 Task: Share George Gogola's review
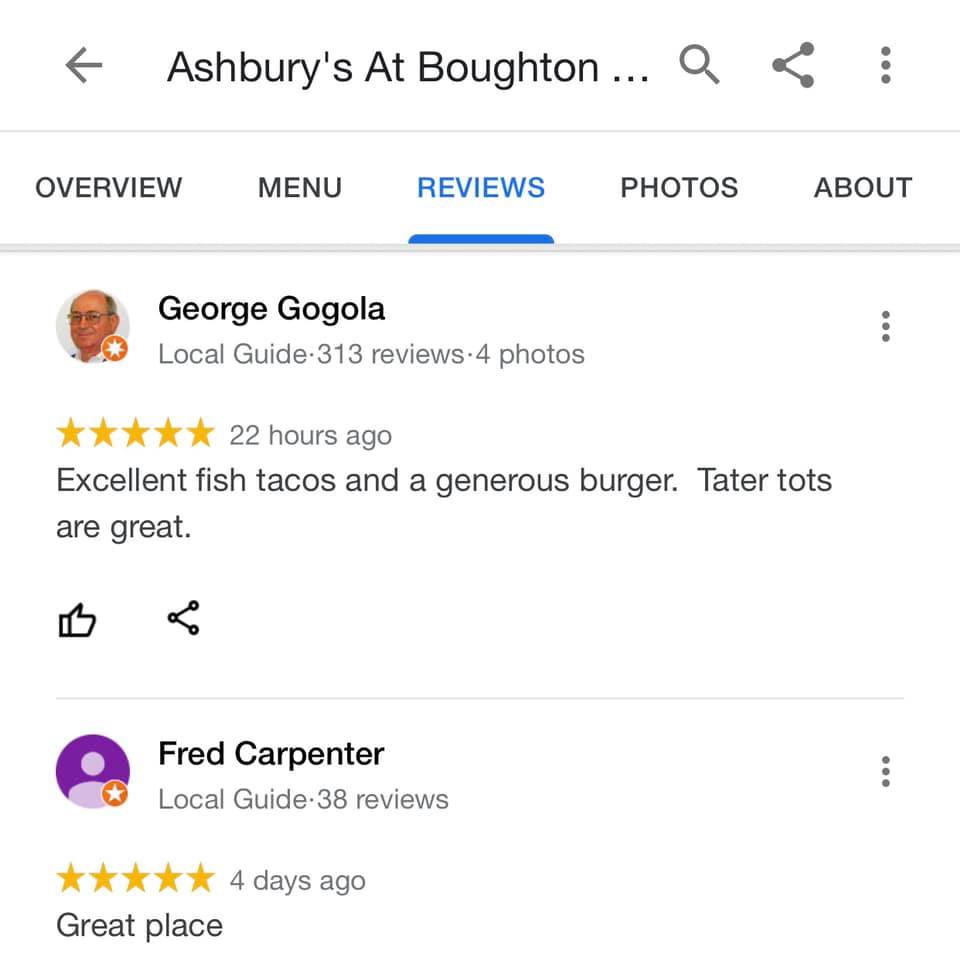pos(183,618)
